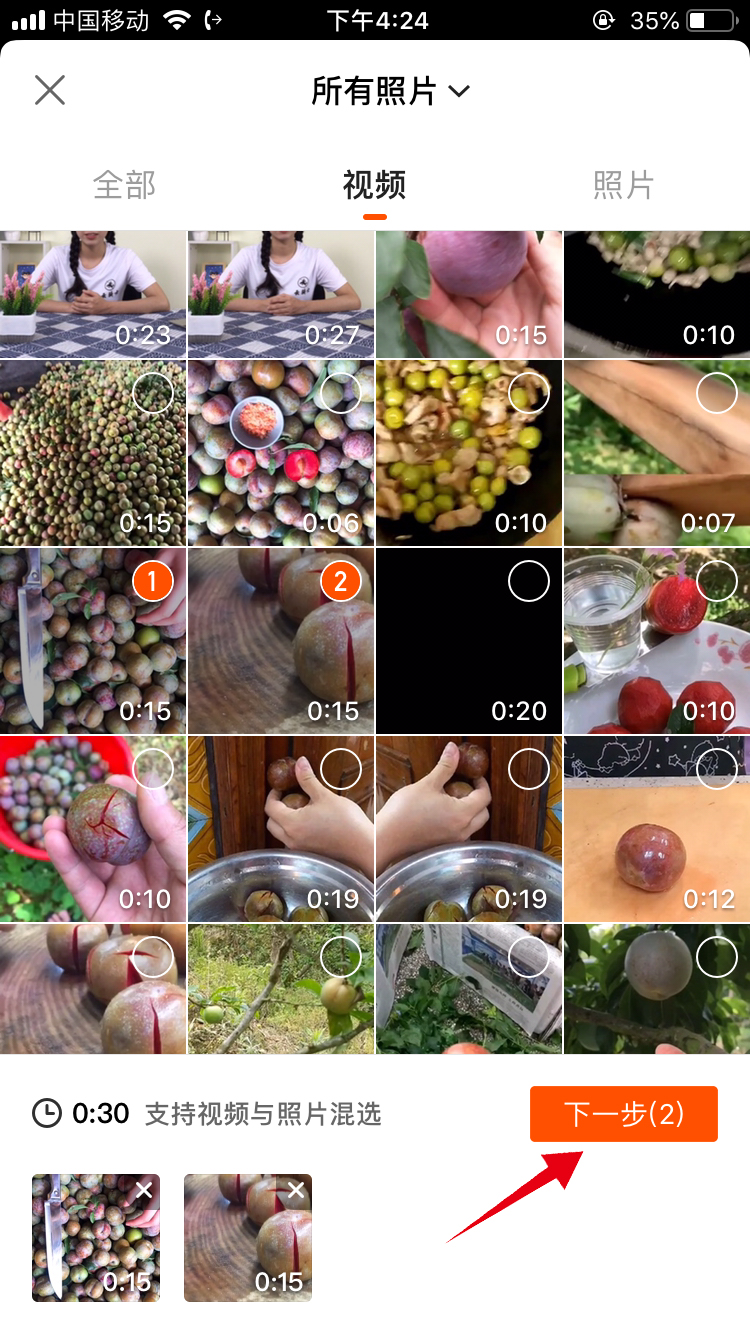Select the 0:06 fruit bowl video

coord(341,393)
